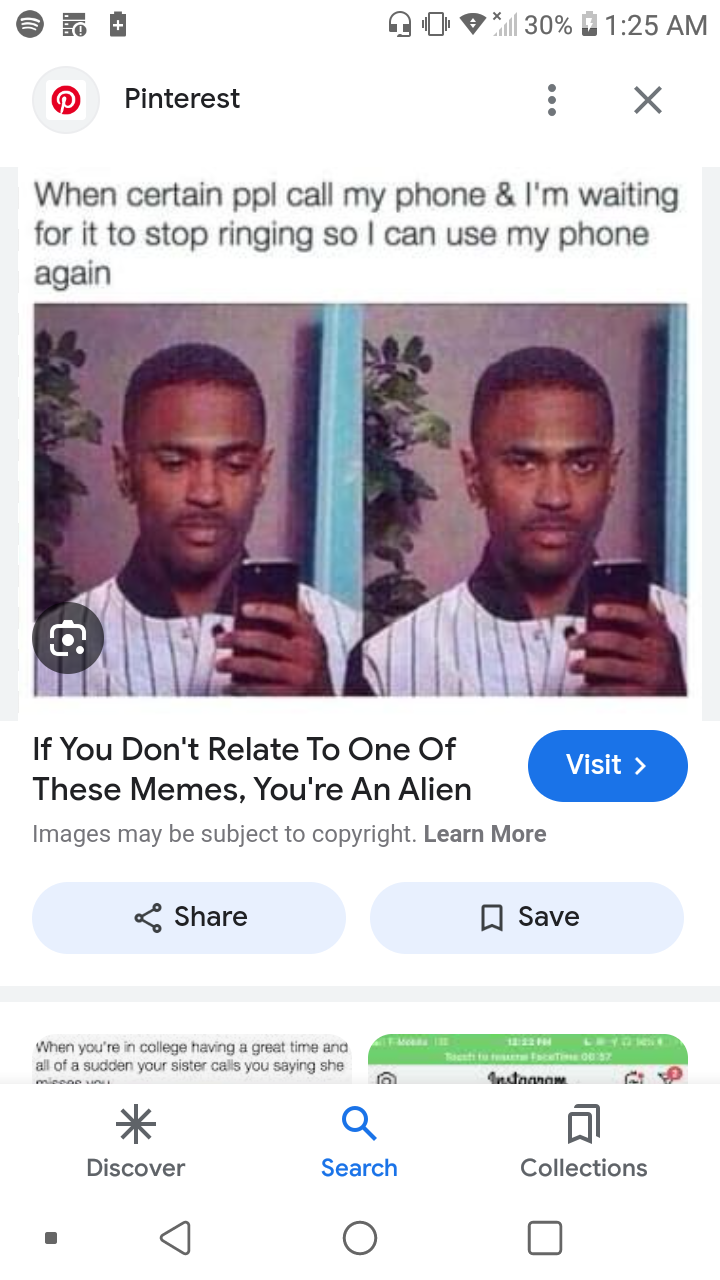
Task: Open the related green Instagram screenshot image
Action: [x=527, y=1059]
